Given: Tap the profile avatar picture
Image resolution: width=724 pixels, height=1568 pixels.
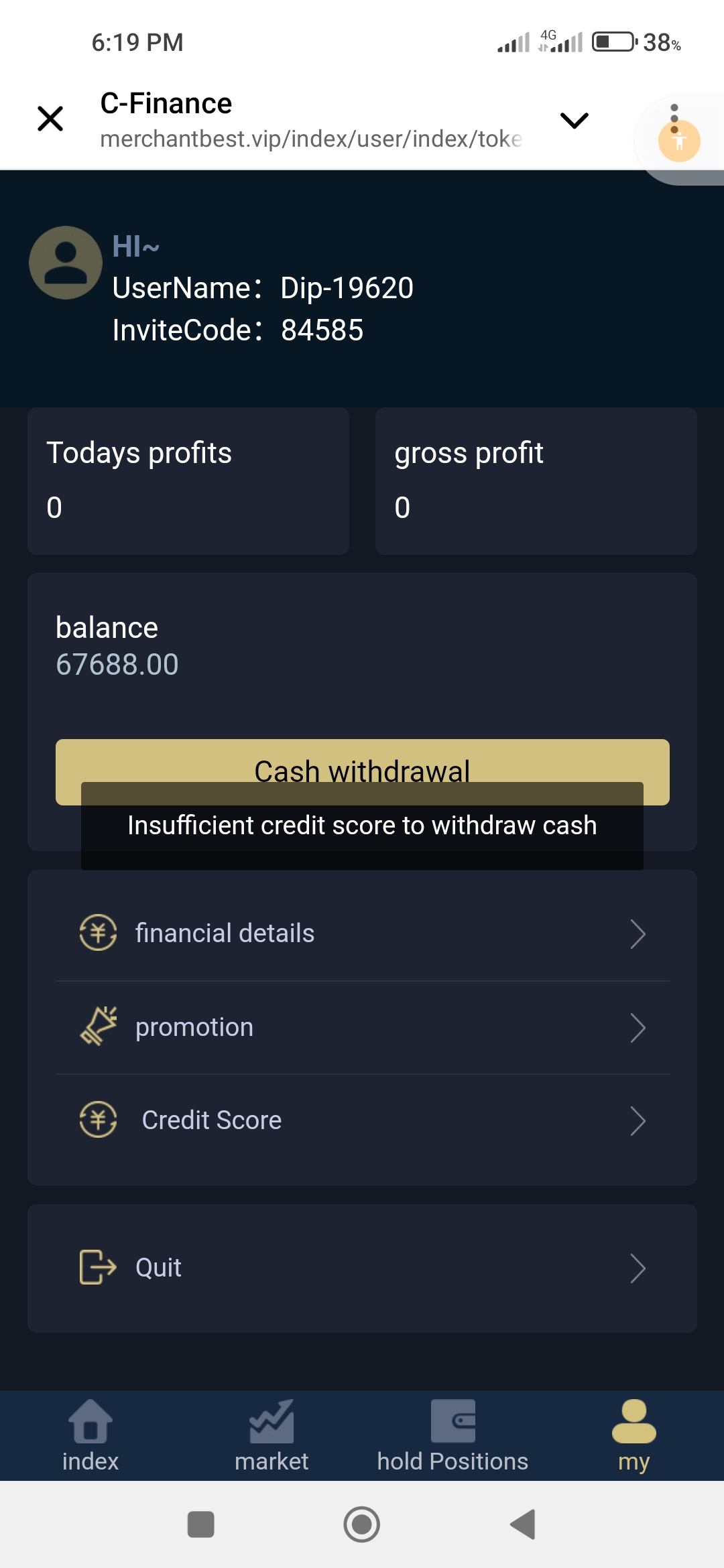Looking at the screenshot, I should 66,263.
